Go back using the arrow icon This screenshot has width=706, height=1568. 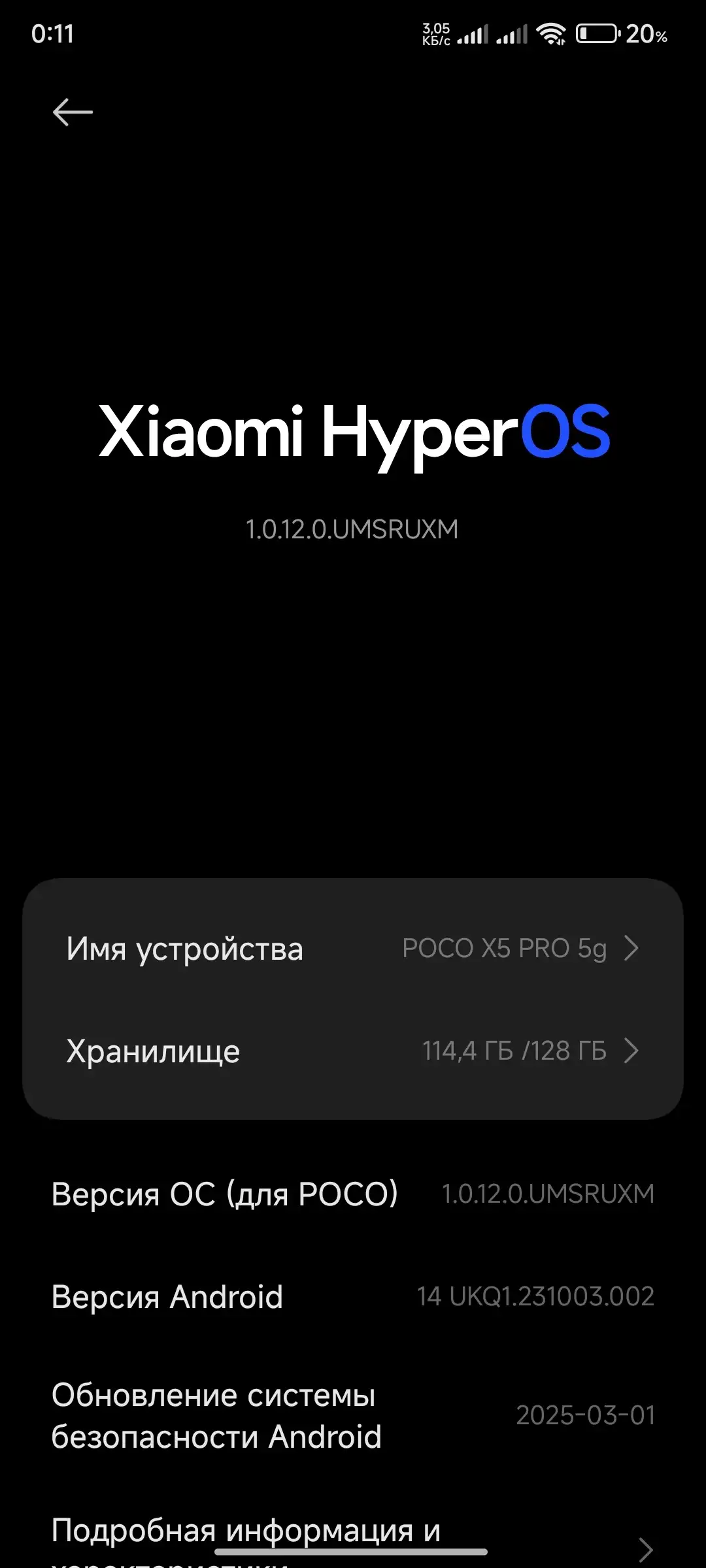(73, 112)
